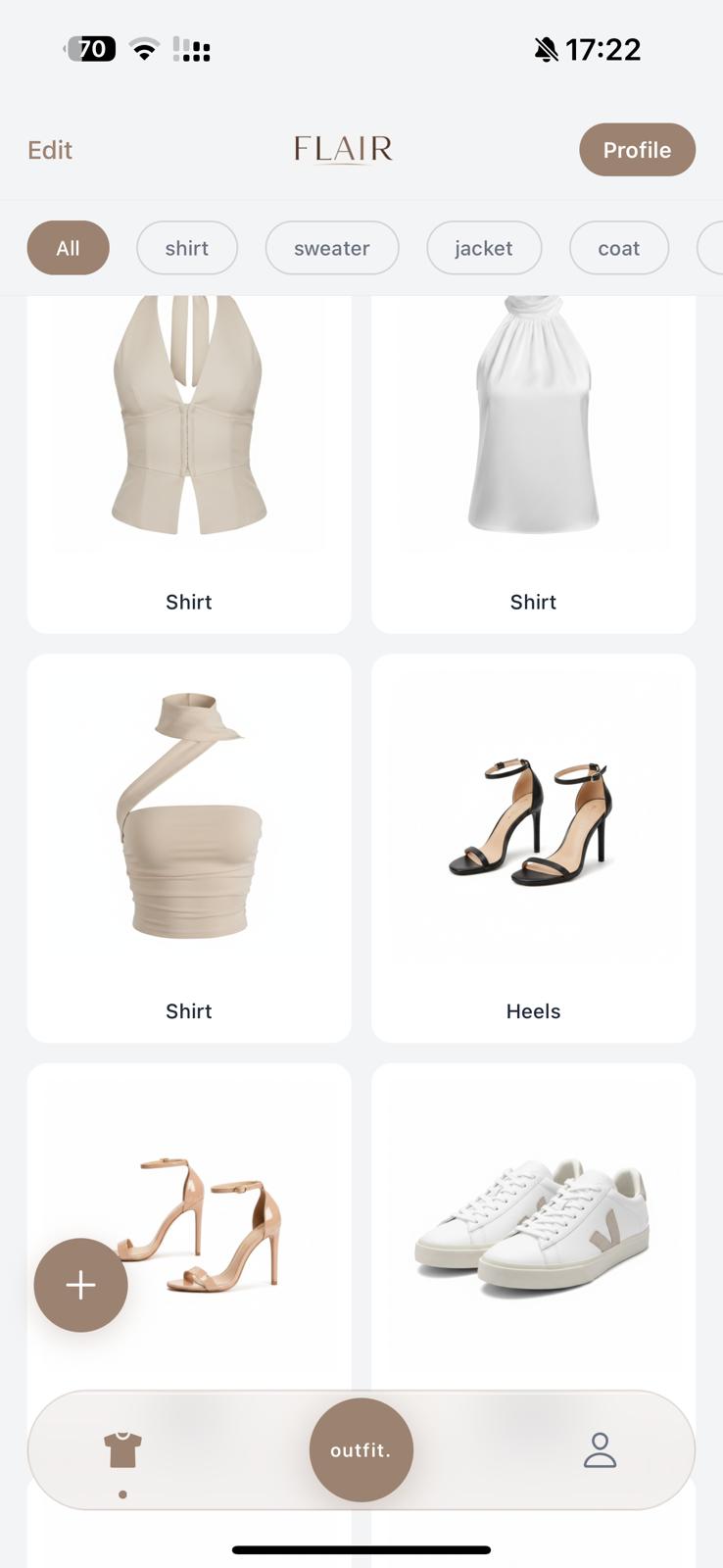Viewport: 723px width, 1568px height.
Task: Tap the Edit button
Action: coord(50,150)
